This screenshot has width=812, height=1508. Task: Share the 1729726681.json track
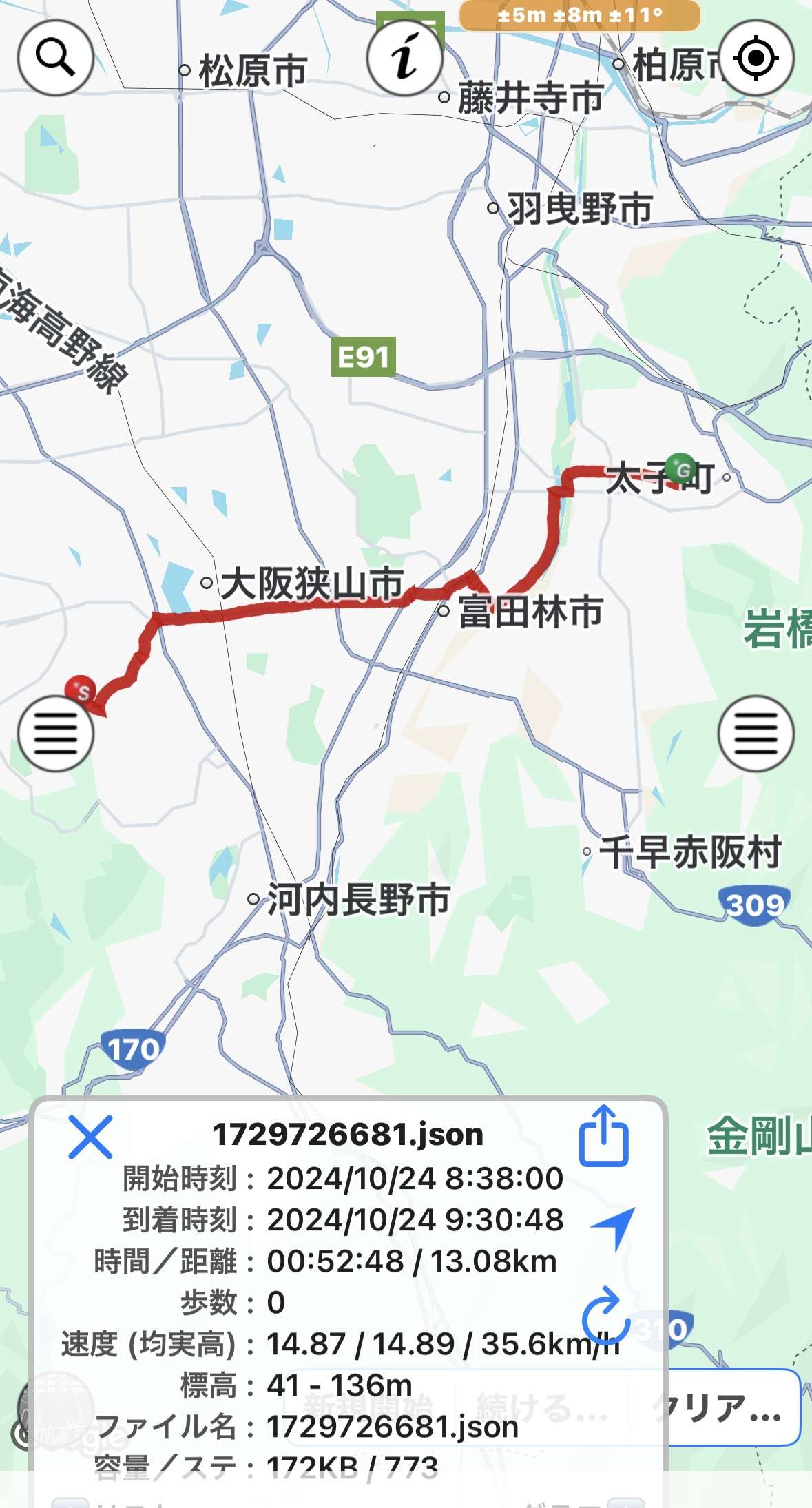[x=603, y=1136]
